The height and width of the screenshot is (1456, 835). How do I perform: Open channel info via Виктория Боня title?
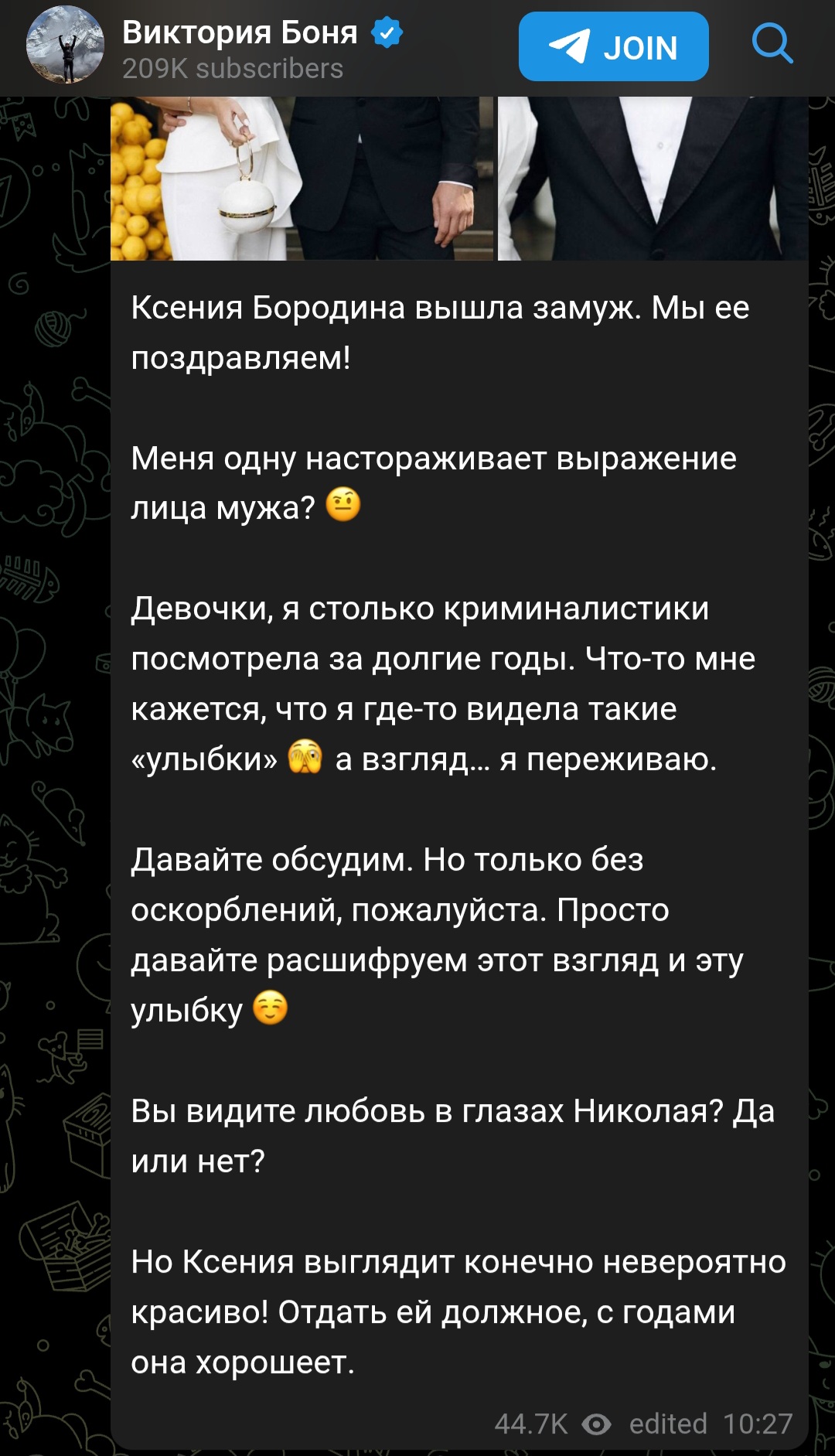[240, 32]
